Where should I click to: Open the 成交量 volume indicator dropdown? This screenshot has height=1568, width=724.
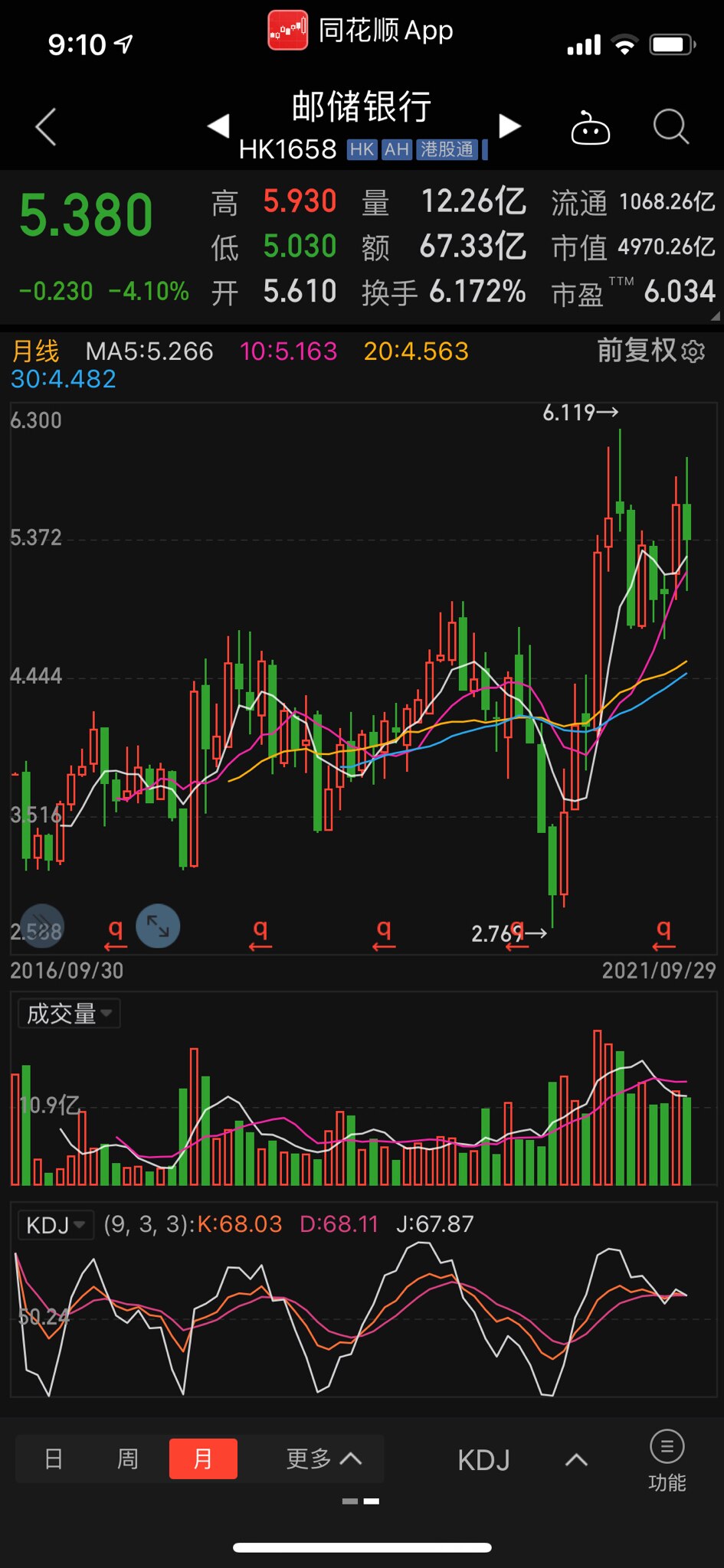pyautogui.click(x=68, y=1013)
